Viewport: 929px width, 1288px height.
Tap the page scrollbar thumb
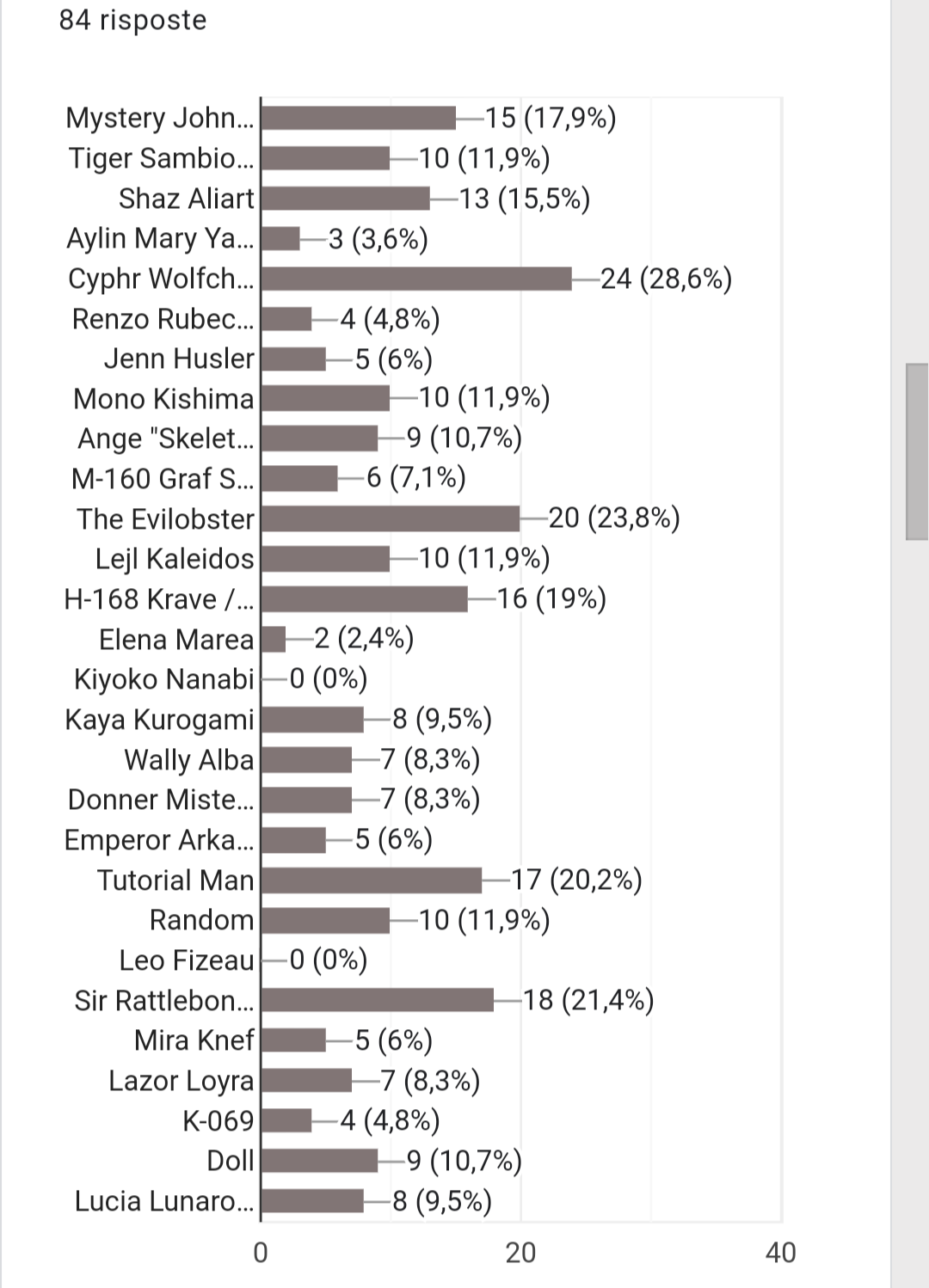917,451
